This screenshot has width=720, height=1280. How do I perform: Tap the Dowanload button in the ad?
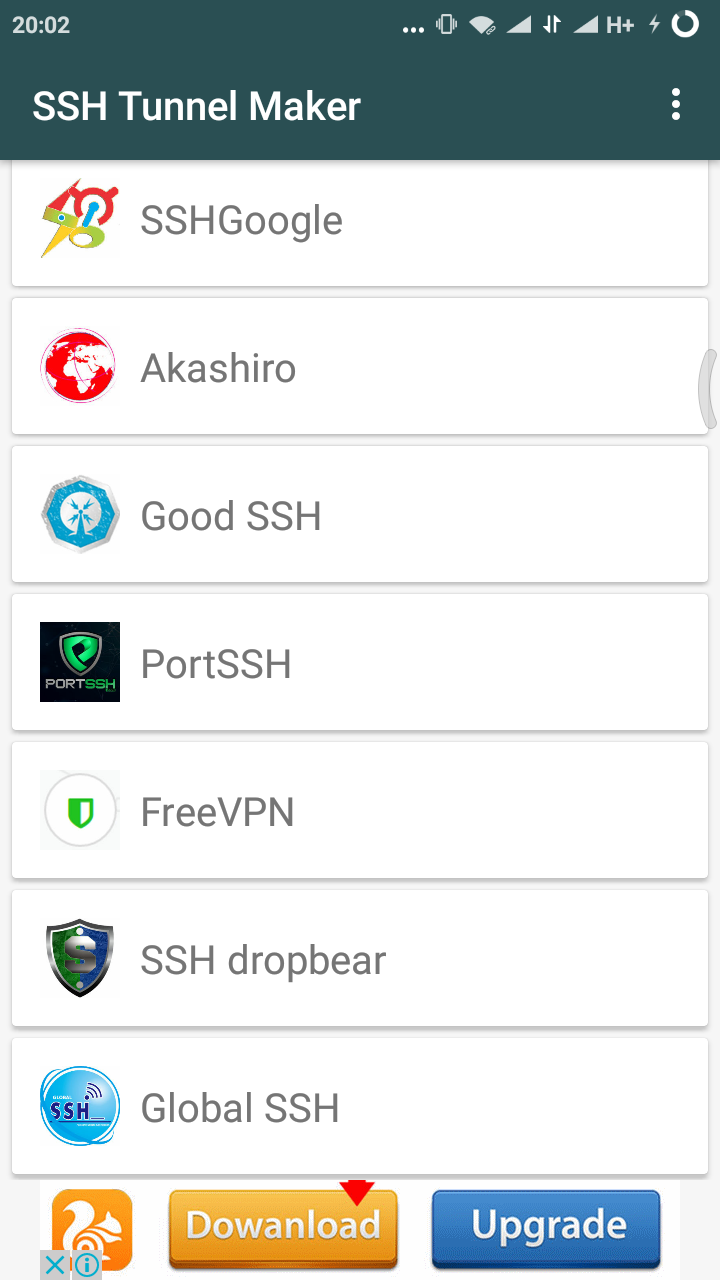pos(283,1227)
